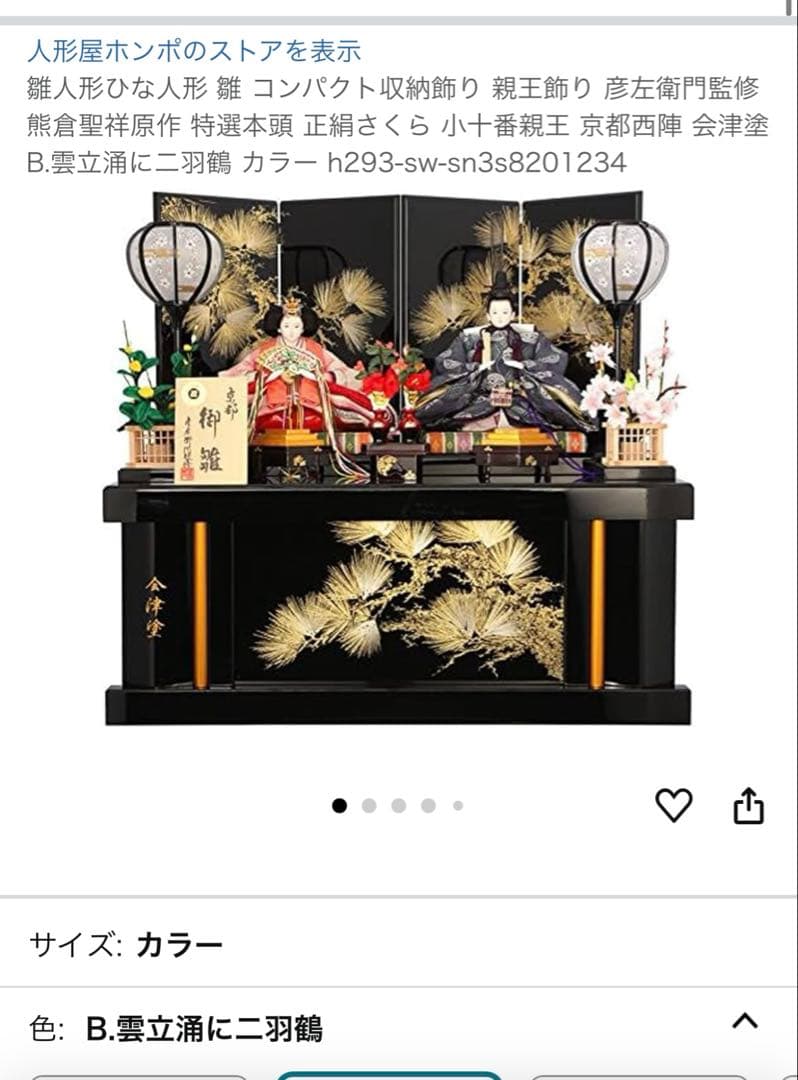The width and height of the screenshot is (798, 1080).
Task: Show second product image via carousel dot
Action: [x=370, y=804]
